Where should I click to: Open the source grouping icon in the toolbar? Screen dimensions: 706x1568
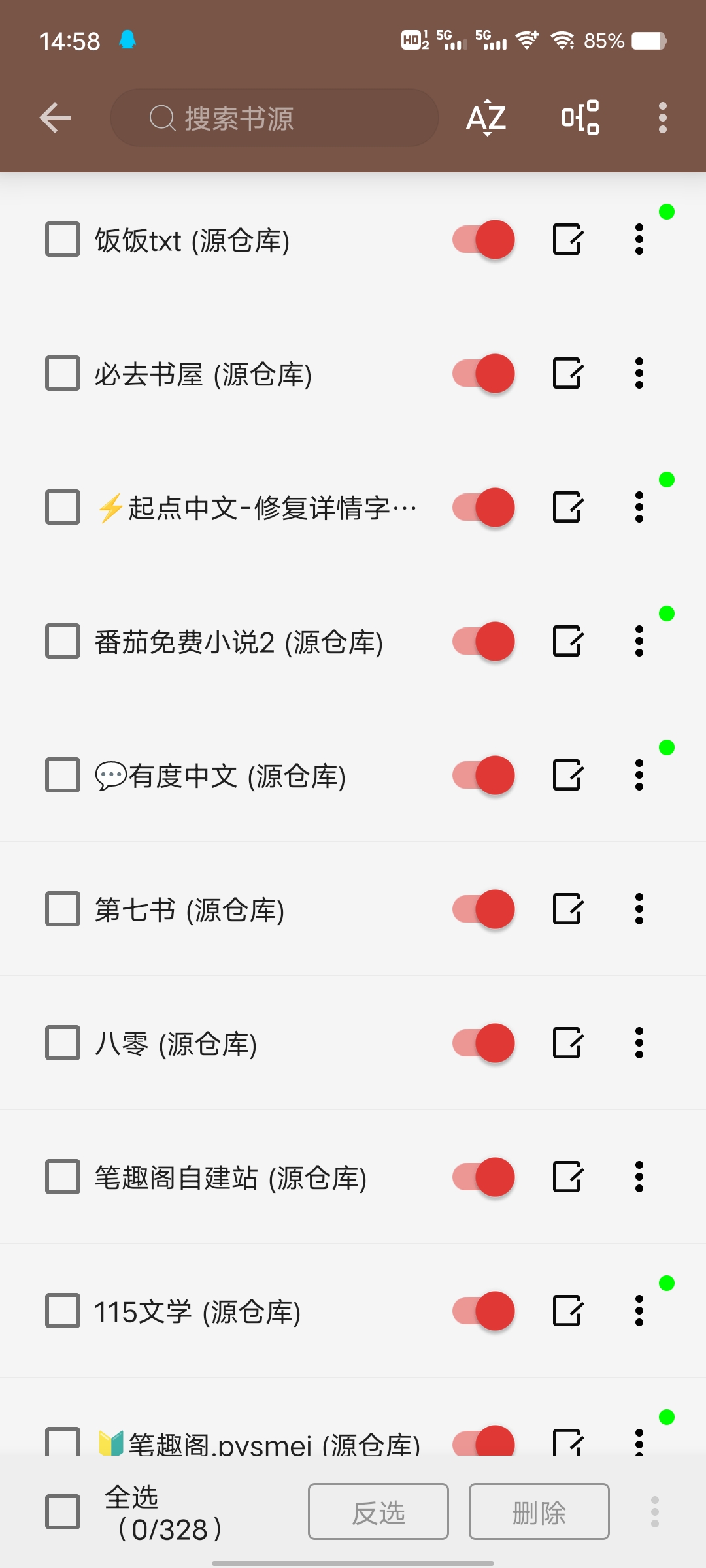(x=580, y=118)
